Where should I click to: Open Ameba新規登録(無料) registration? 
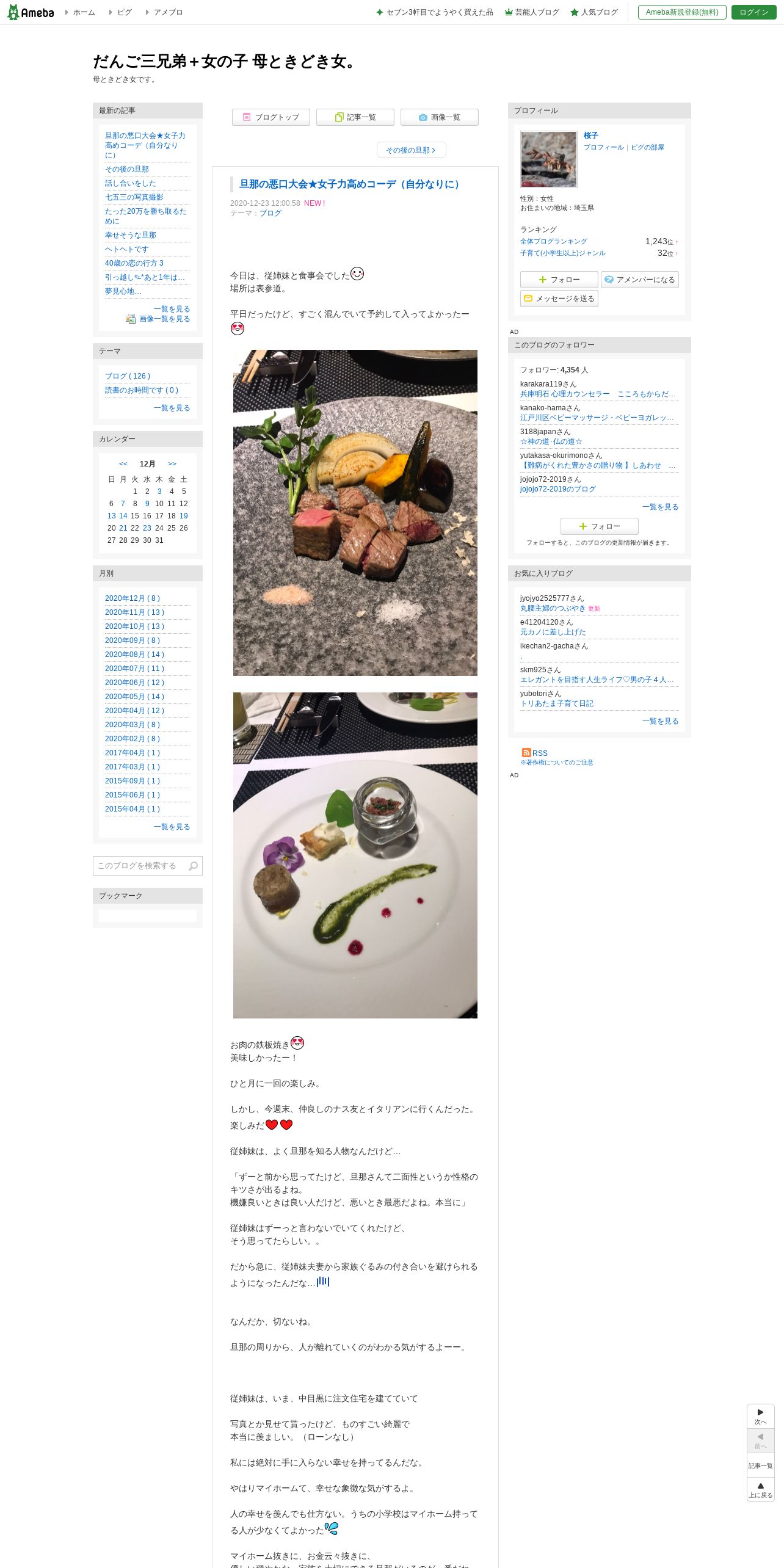pyautogui.click(x=682, y=12)
